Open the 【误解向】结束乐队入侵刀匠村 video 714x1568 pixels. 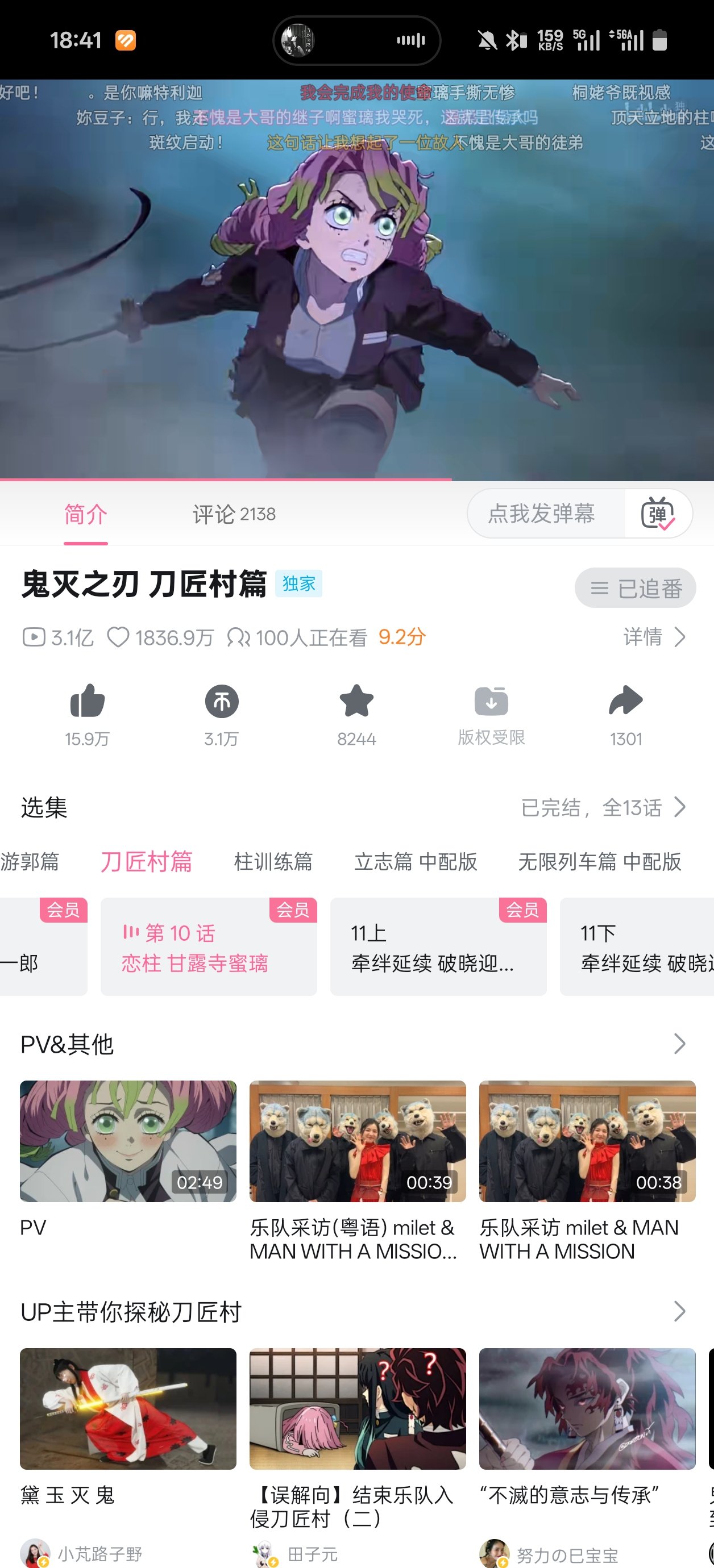pyautogui.click(x=358, y=1408)
